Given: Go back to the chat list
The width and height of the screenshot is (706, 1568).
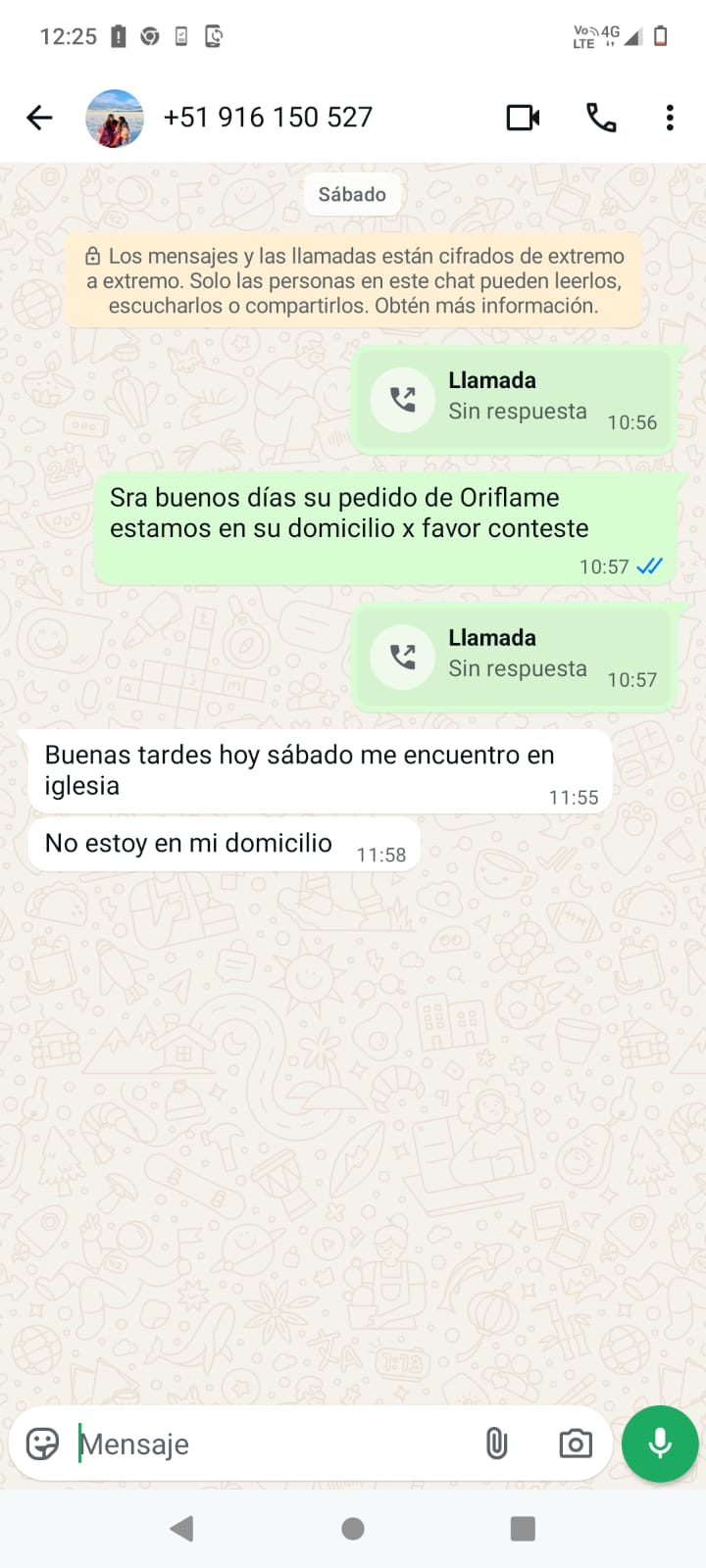Looking at the screenshot, I should (x=39, y=118).
